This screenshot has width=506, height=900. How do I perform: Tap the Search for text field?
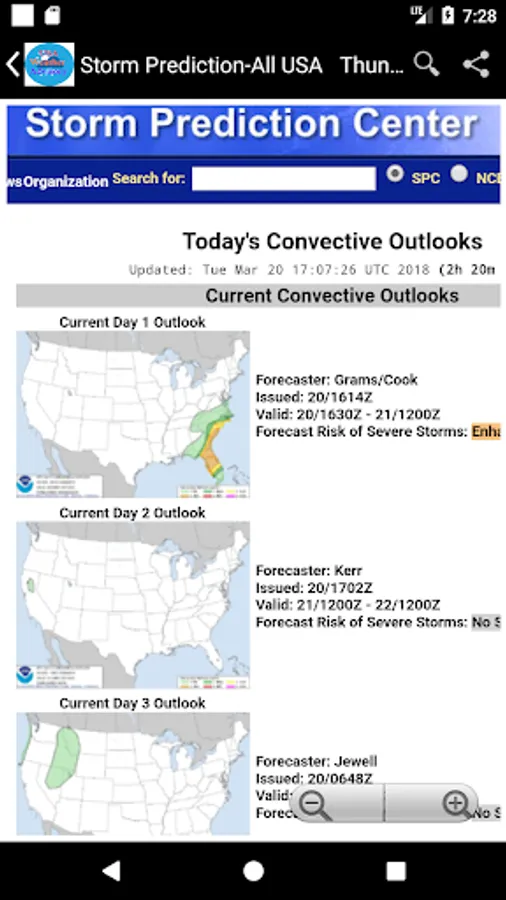pyautogui.click(x=284, y=179)
